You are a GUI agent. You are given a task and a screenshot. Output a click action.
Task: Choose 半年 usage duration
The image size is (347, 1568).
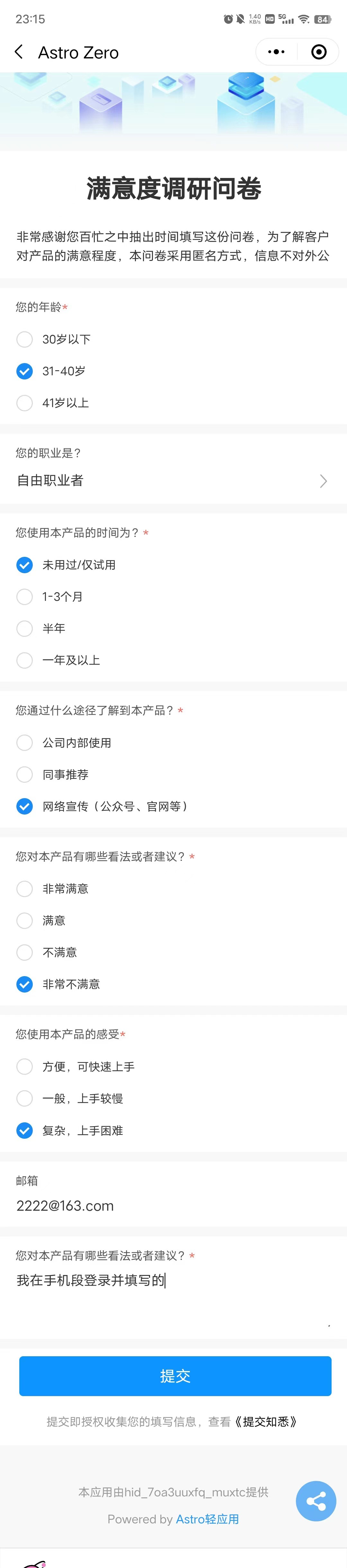(x=24, y=628)
